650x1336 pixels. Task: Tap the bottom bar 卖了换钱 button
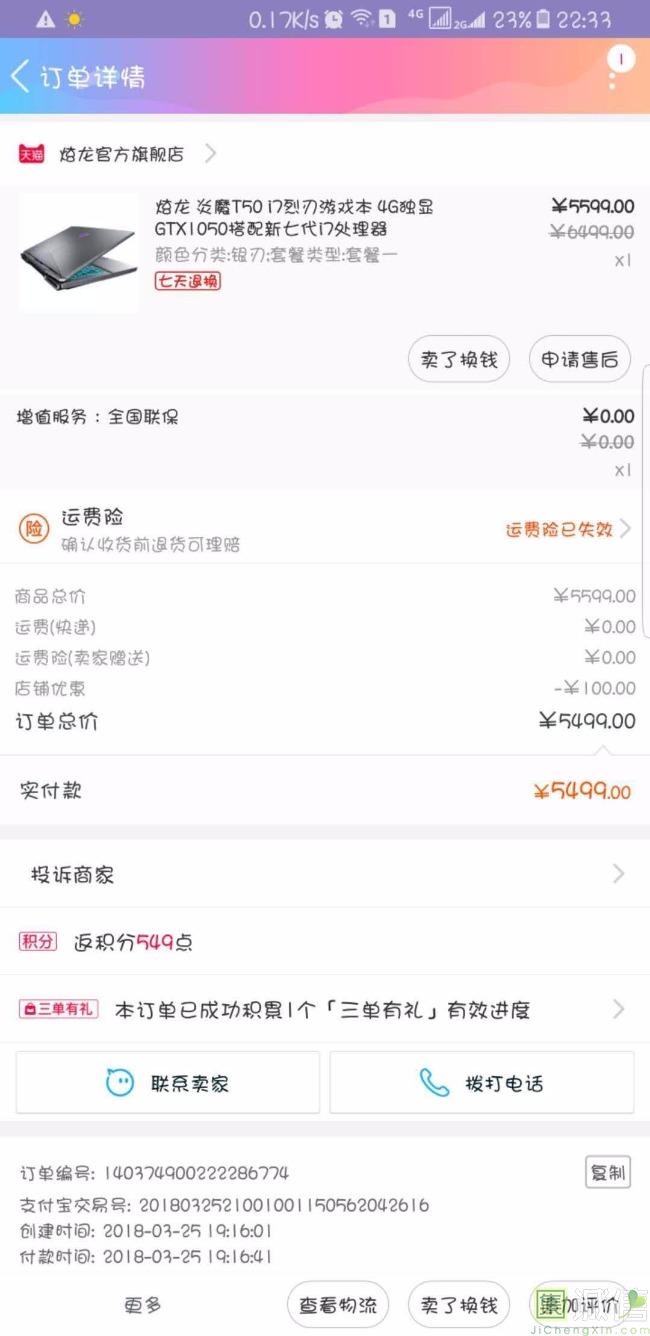[459, 1305]
